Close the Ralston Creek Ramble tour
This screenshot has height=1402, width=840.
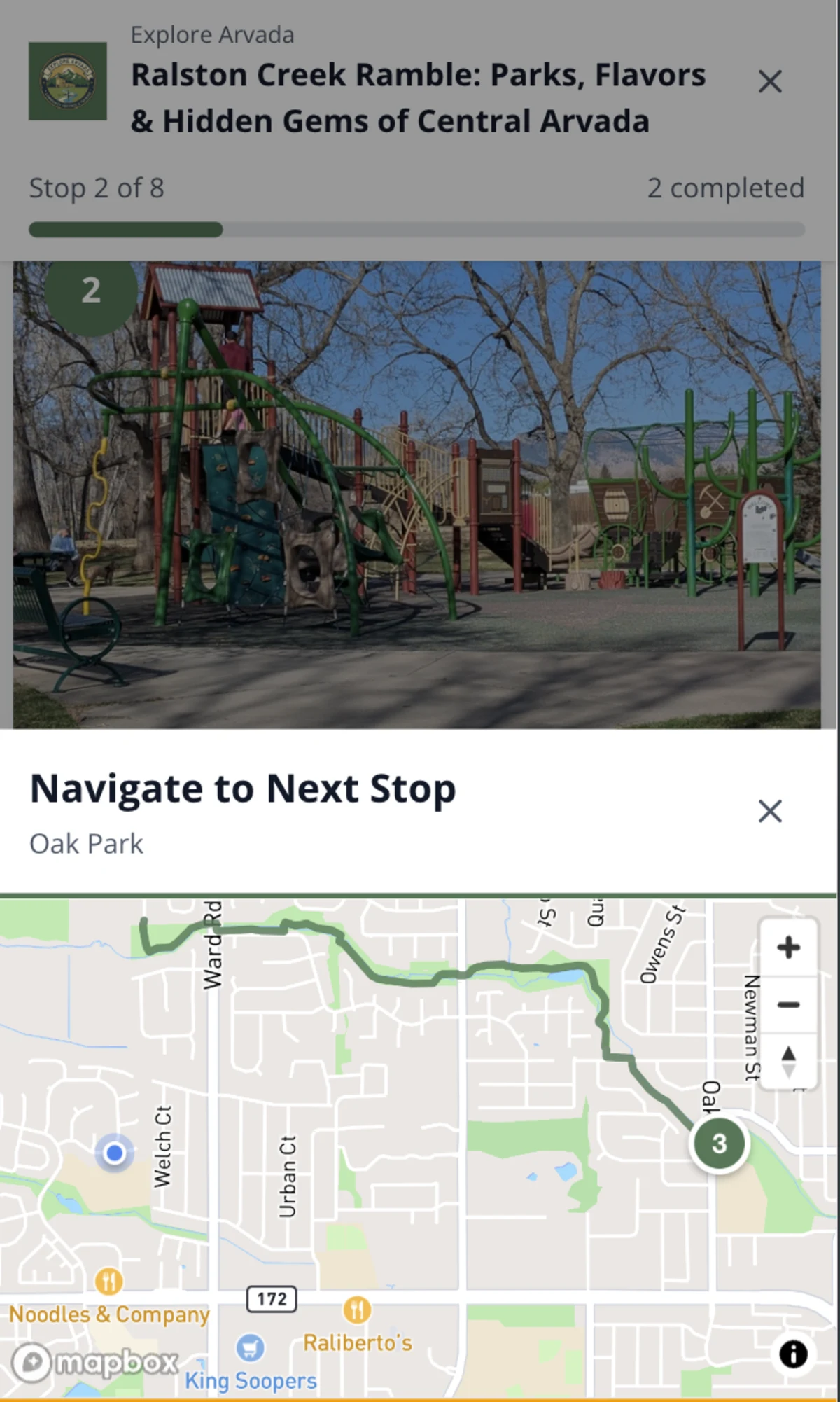769,82
